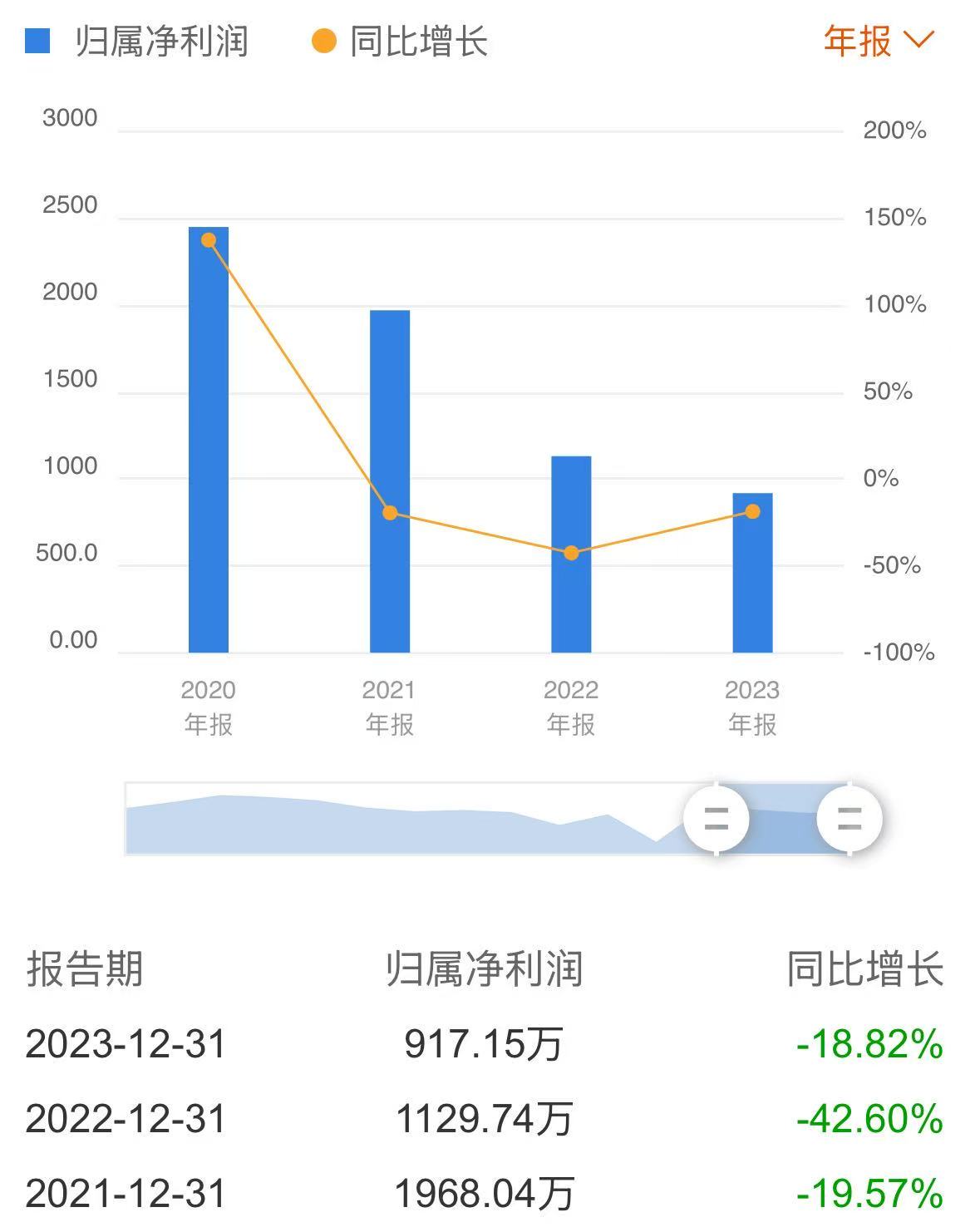980x1227 pixels.
Task: Open the 年报 report type dropdown
Action: coord(878,40)
